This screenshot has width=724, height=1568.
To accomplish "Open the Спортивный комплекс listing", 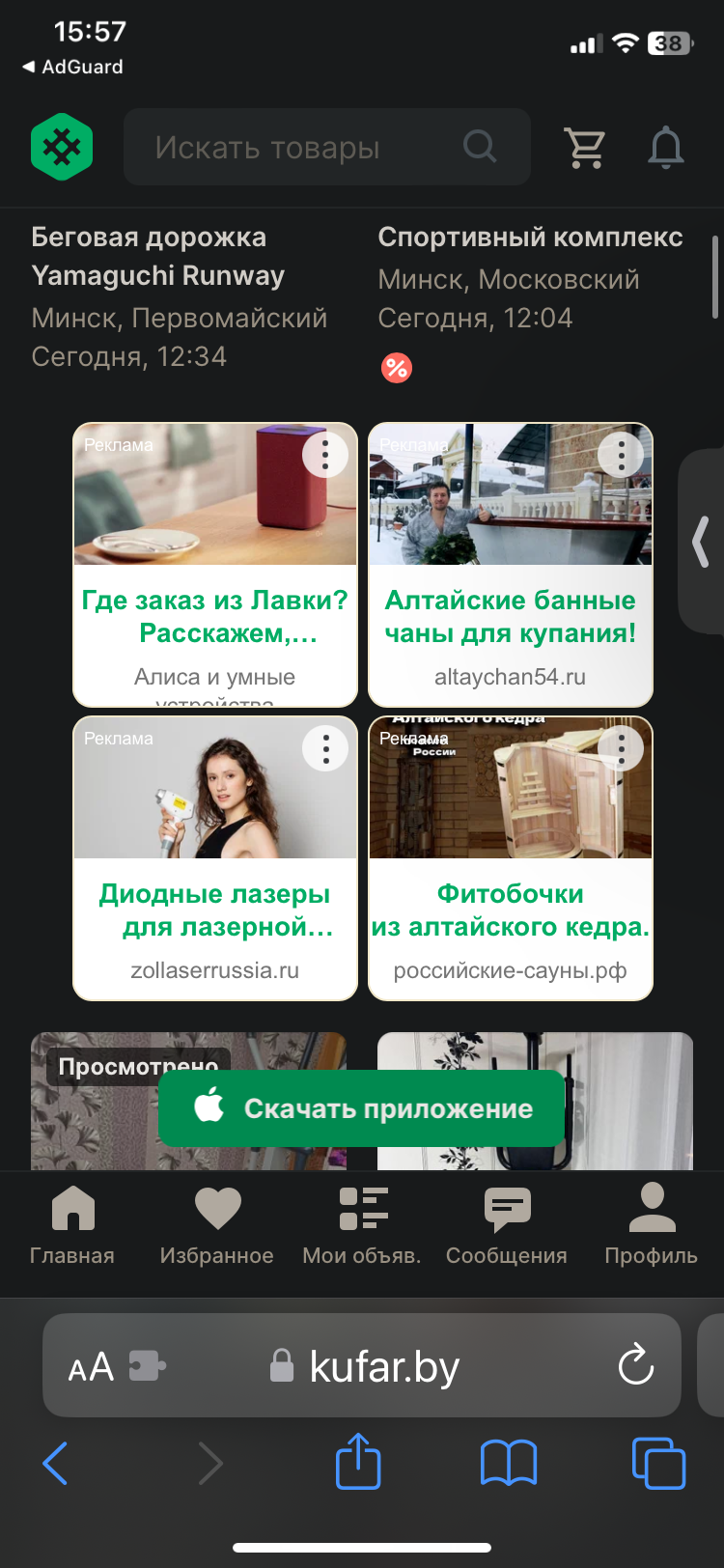I will point(530,238).
